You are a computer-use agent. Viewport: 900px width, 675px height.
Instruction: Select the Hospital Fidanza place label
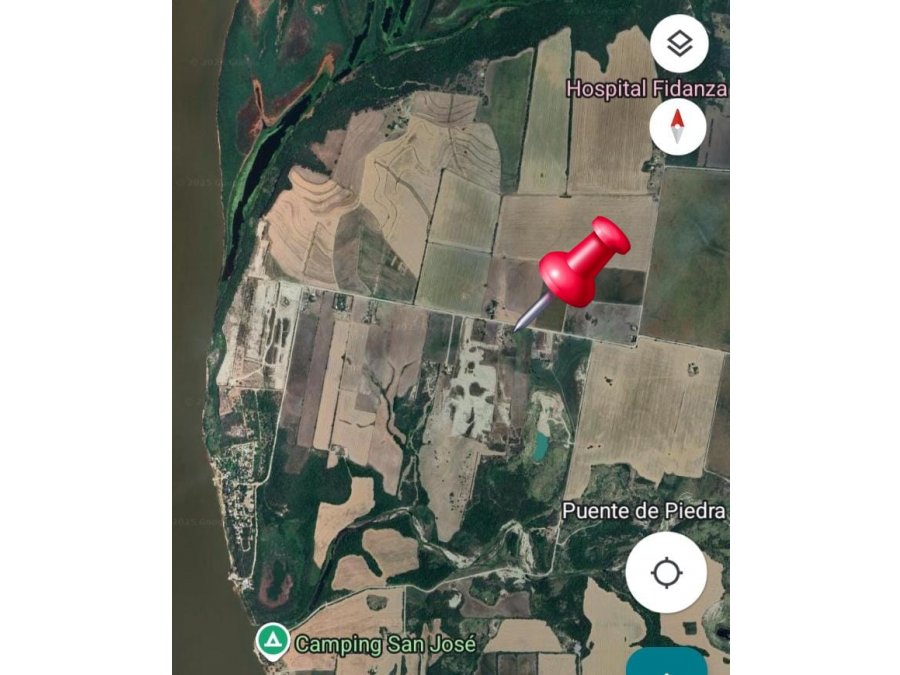pos(646,88)
